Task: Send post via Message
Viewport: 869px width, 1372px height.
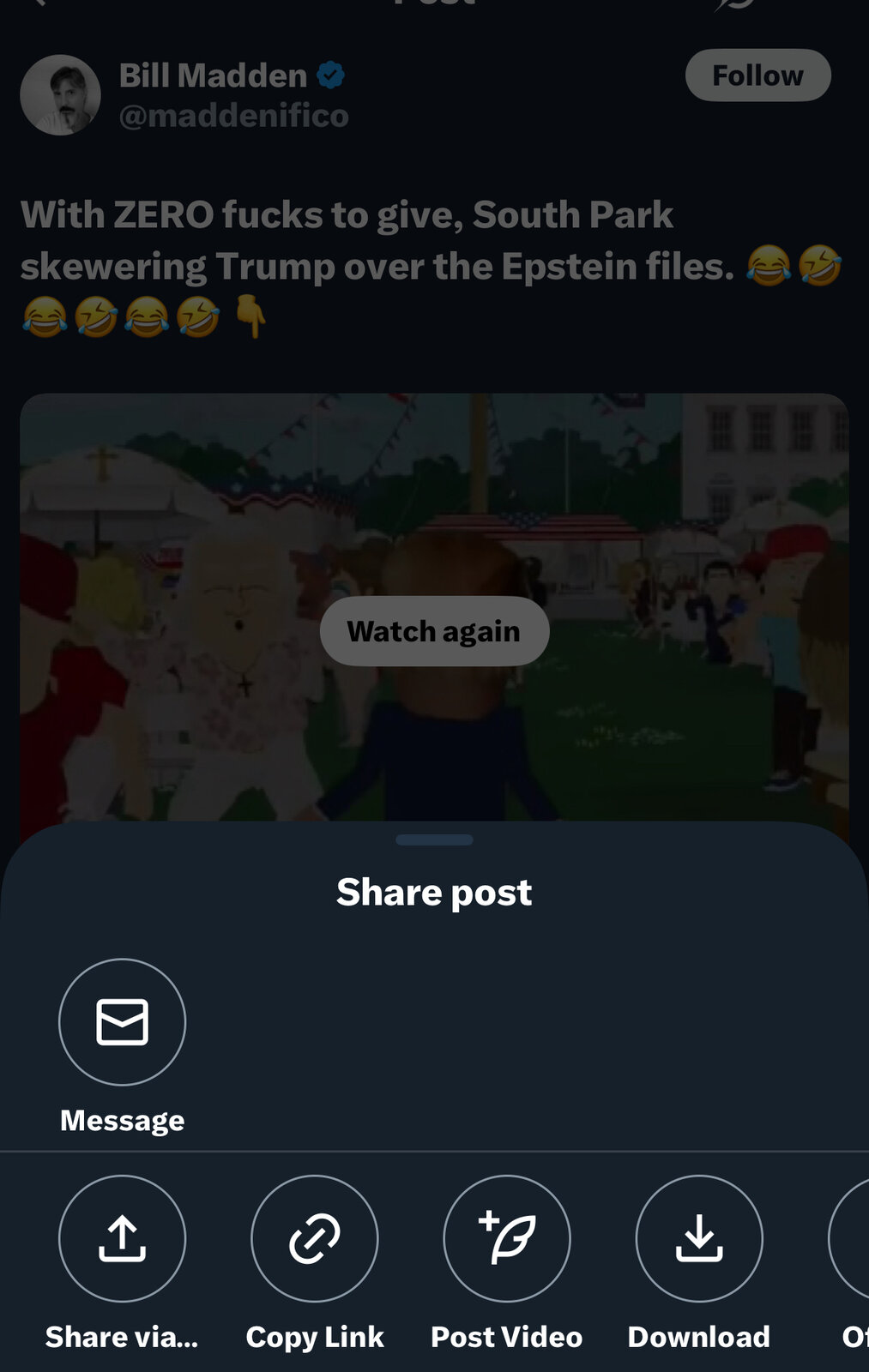Action: [122, 1022]
